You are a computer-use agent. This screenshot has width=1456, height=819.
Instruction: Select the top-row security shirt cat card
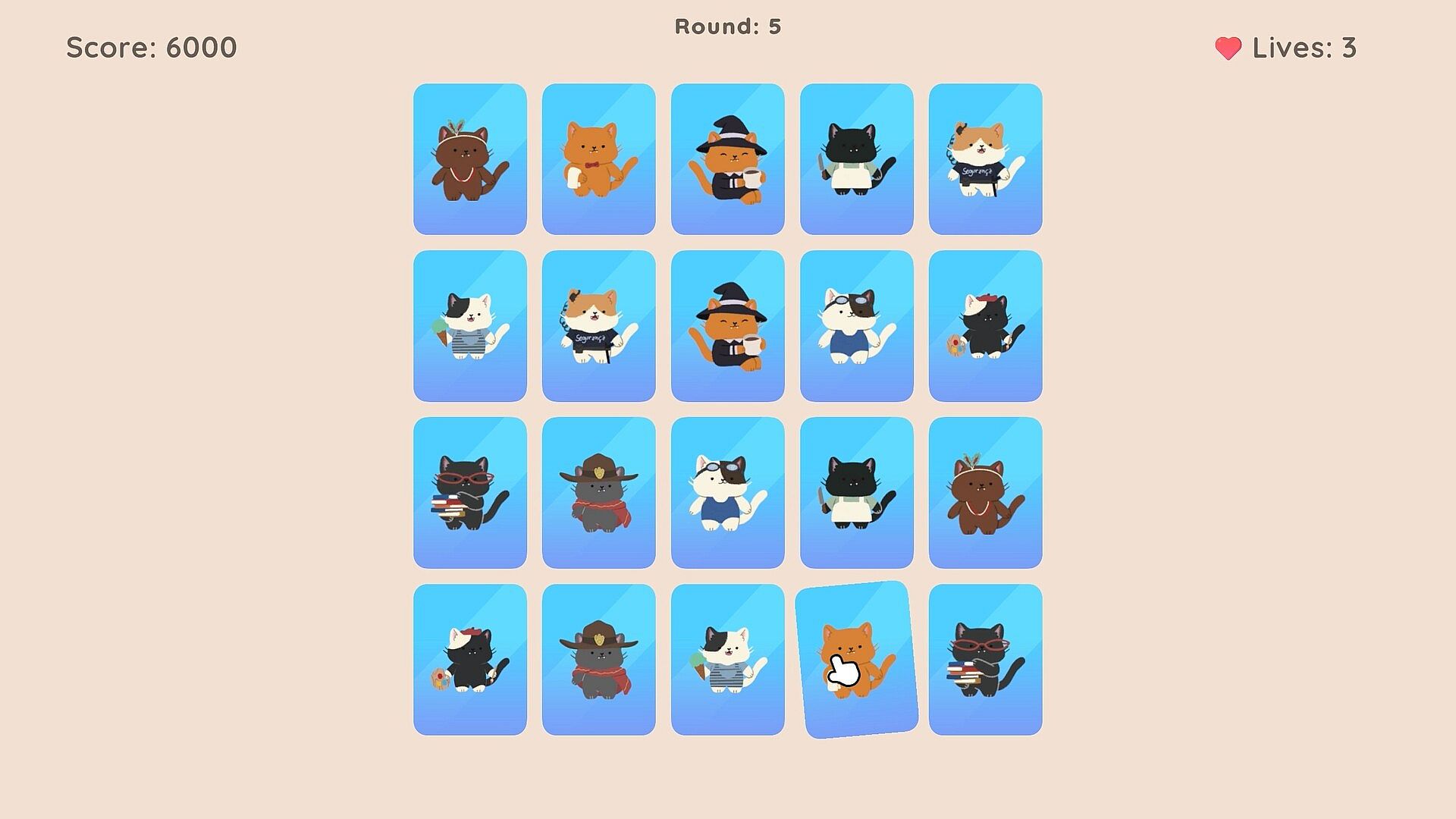[985, 159]
